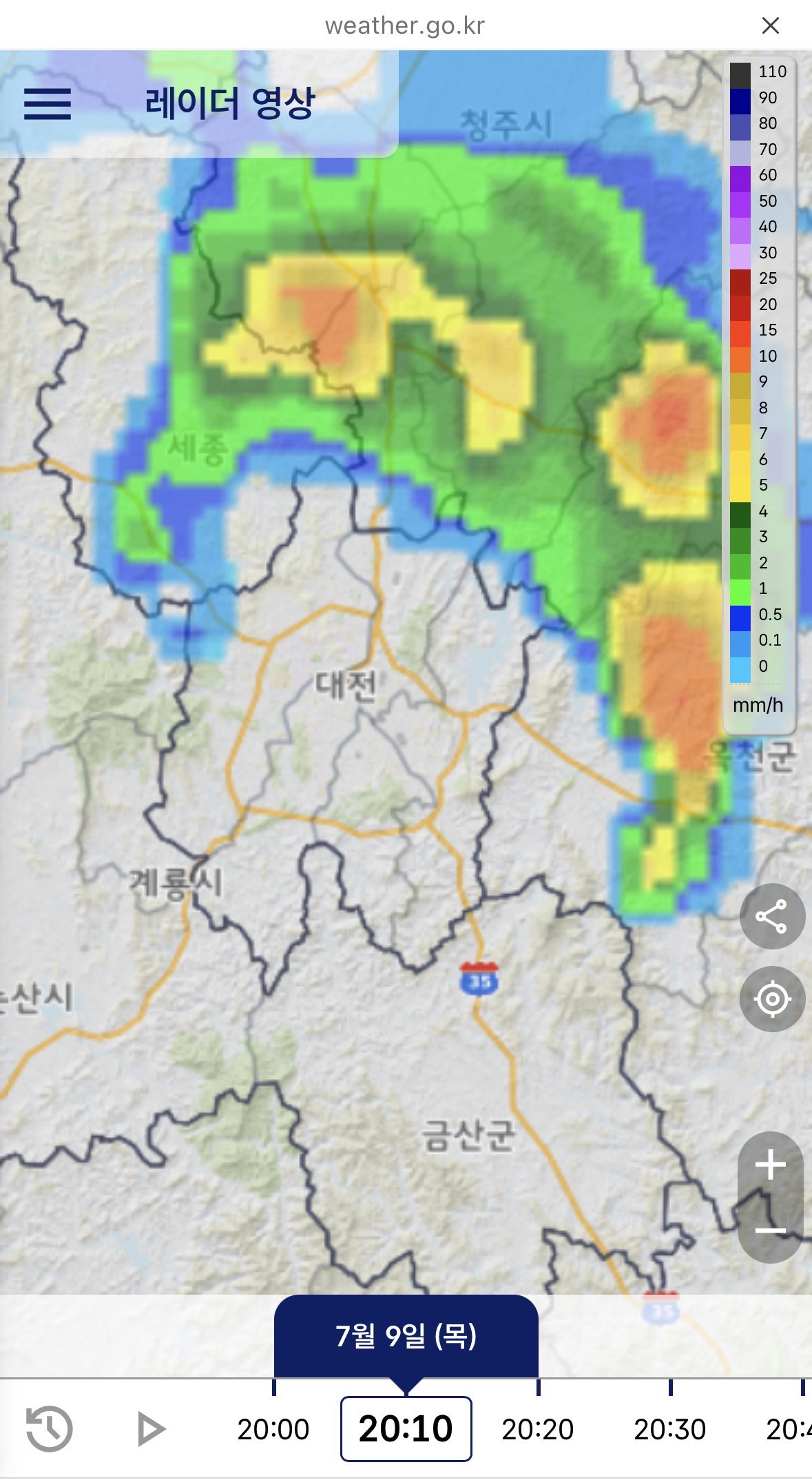
Task: Zoom in on the radar map
Action: [771, 1165]
